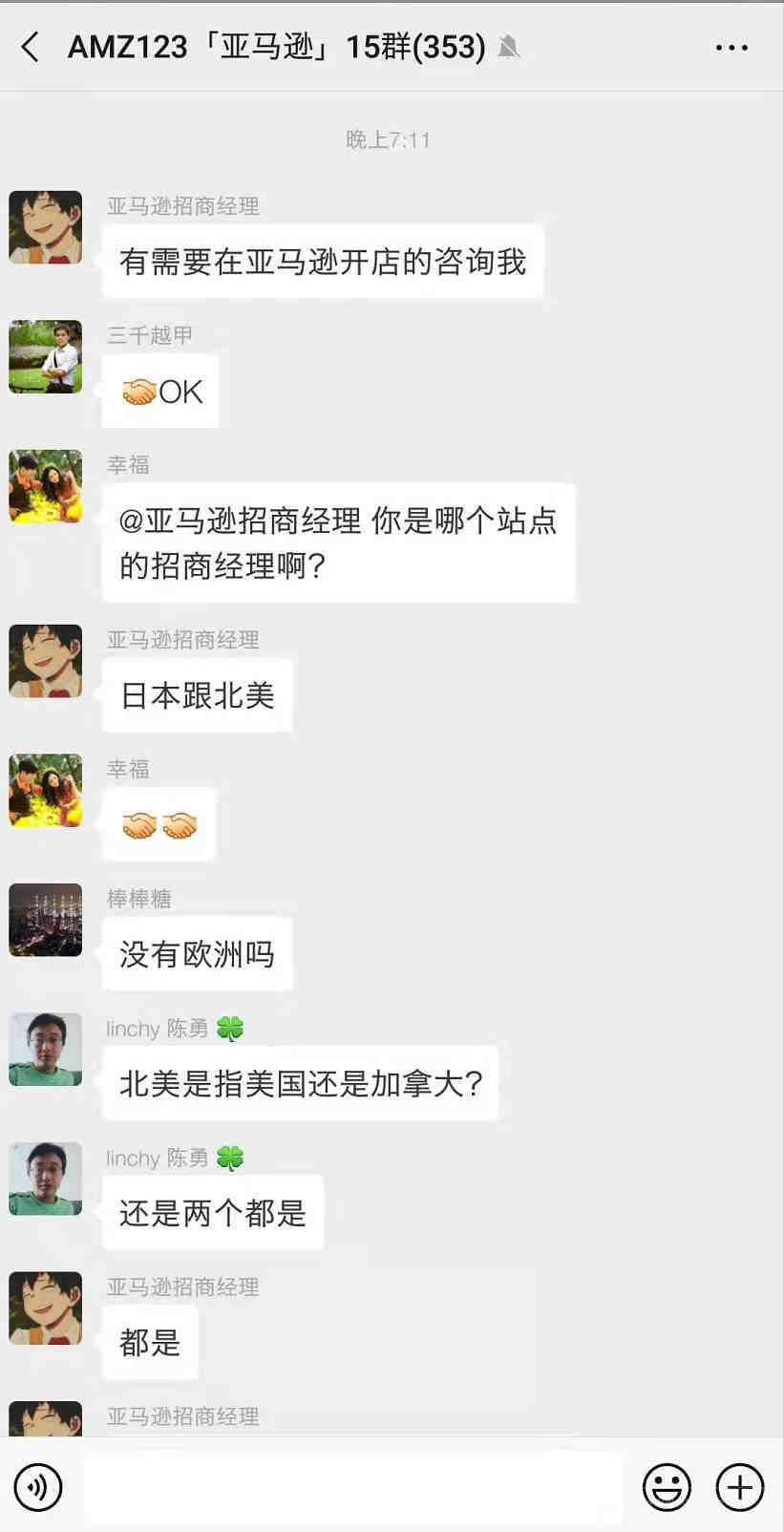
Task: Go back from the AMZ123 group chat
Action: 31,46
